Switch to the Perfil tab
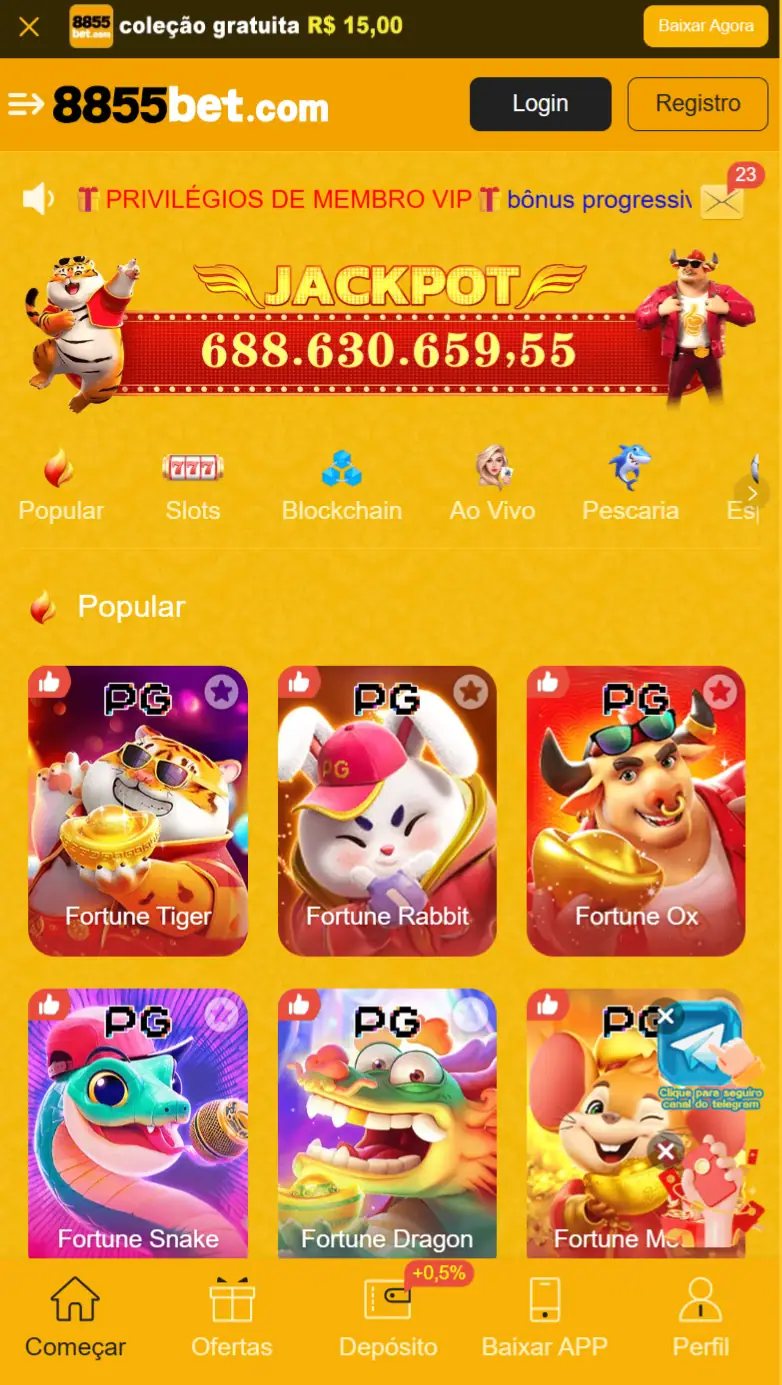Screen dimensions: 782x1385 coord(700,1318)
